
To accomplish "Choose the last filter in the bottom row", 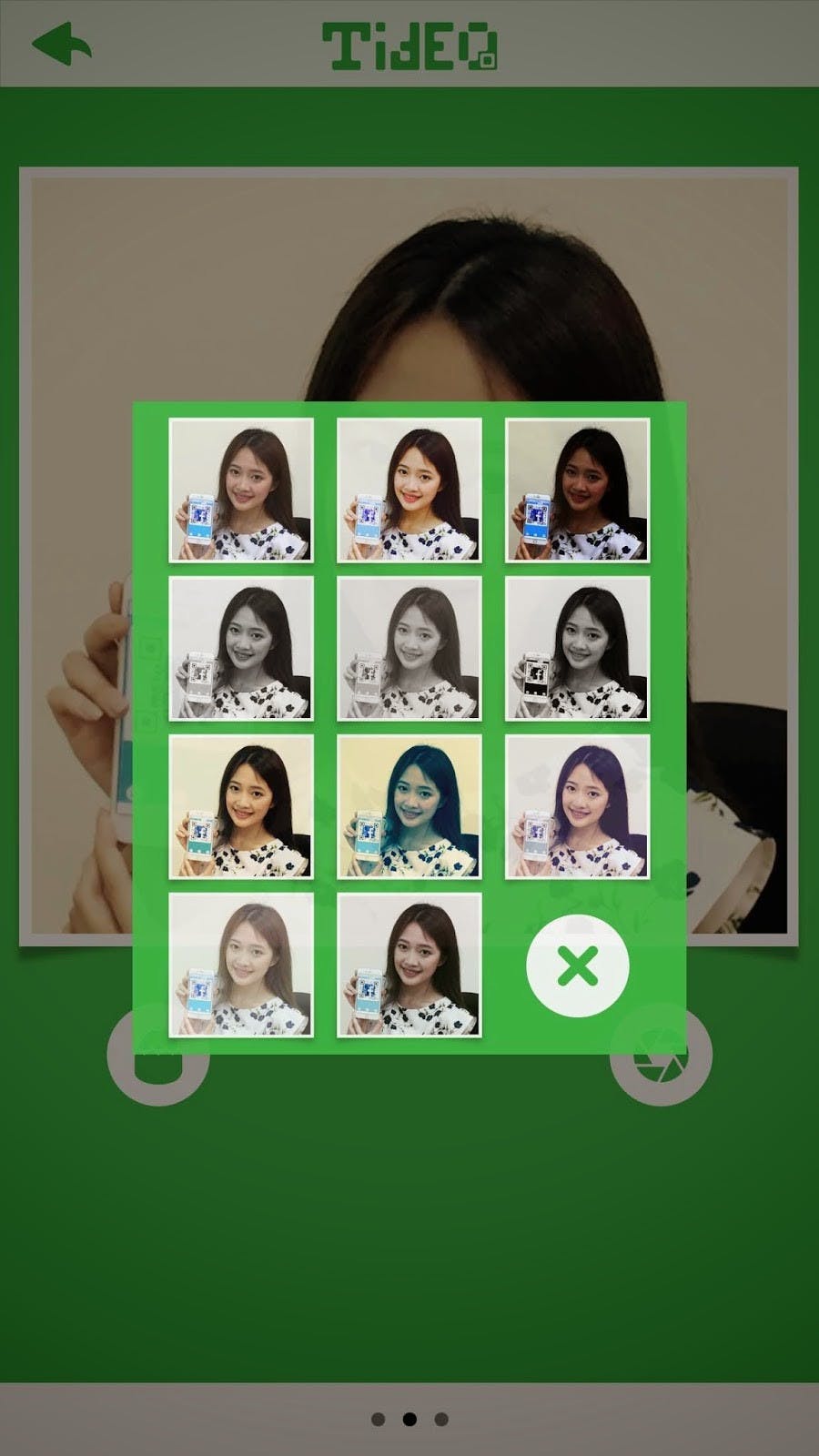I will point(409,965).
